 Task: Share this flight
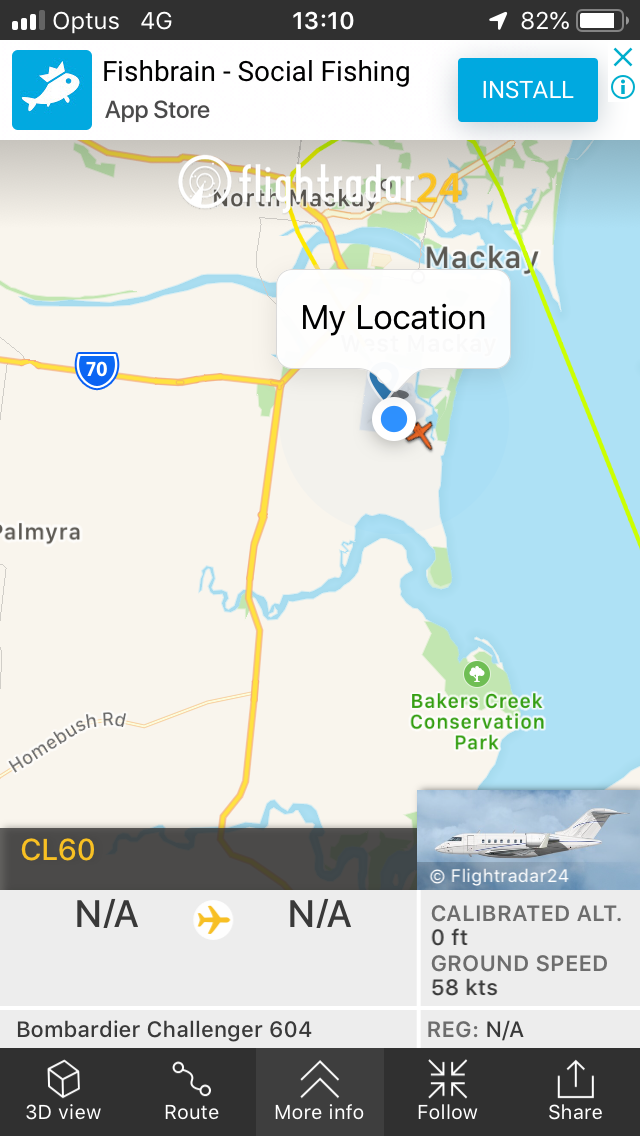[x=575, y=1092]
